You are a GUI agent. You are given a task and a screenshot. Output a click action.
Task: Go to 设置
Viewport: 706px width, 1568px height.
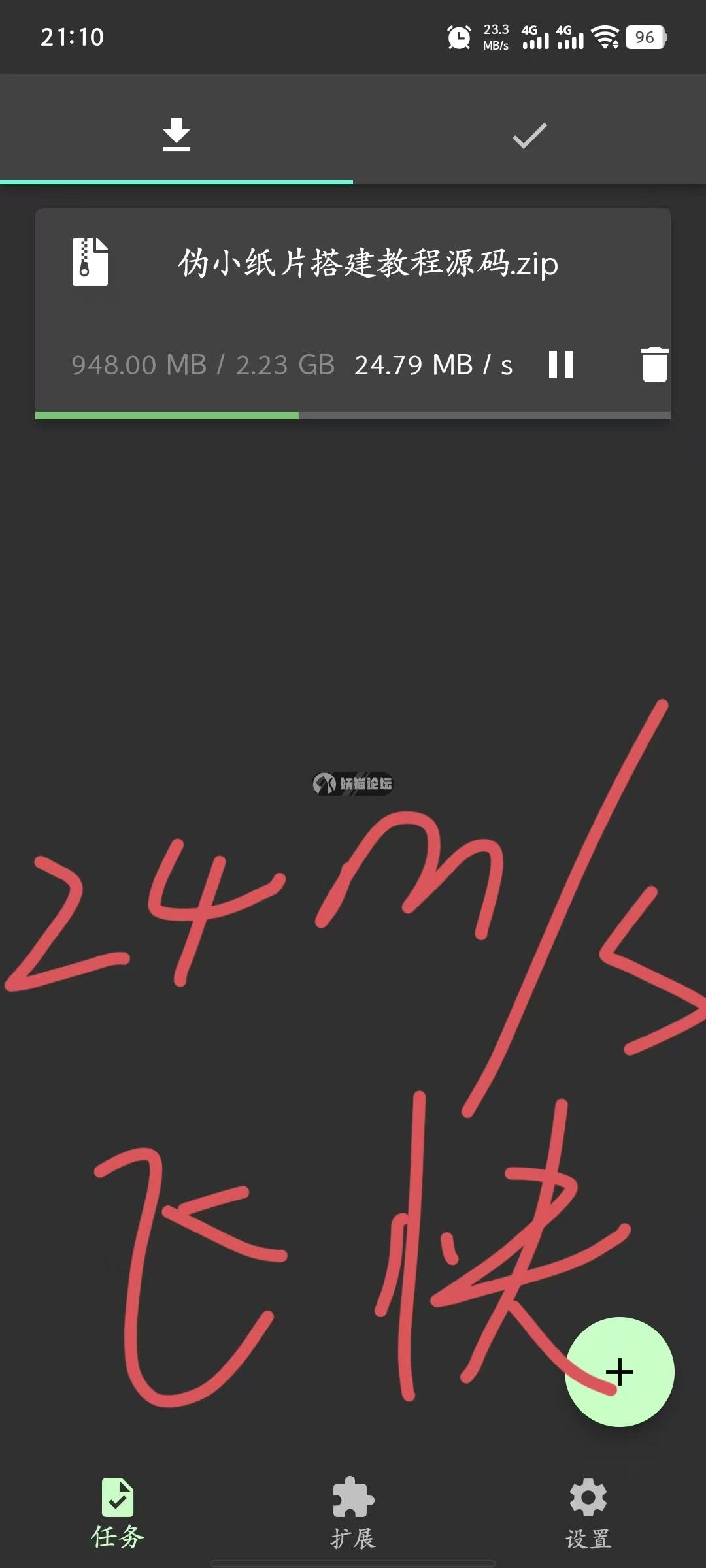point(588,1513)
